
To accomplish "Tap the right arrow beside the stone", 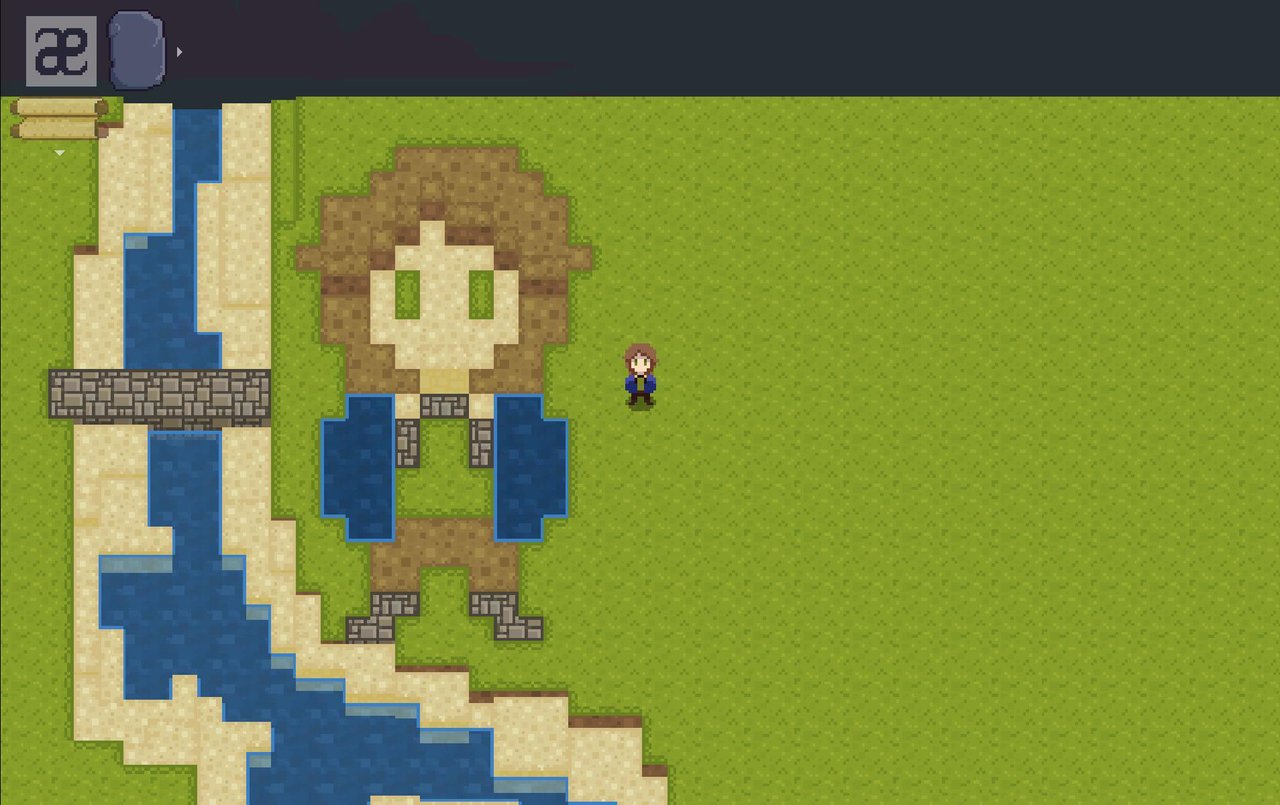I will click(x=179, y=51).
